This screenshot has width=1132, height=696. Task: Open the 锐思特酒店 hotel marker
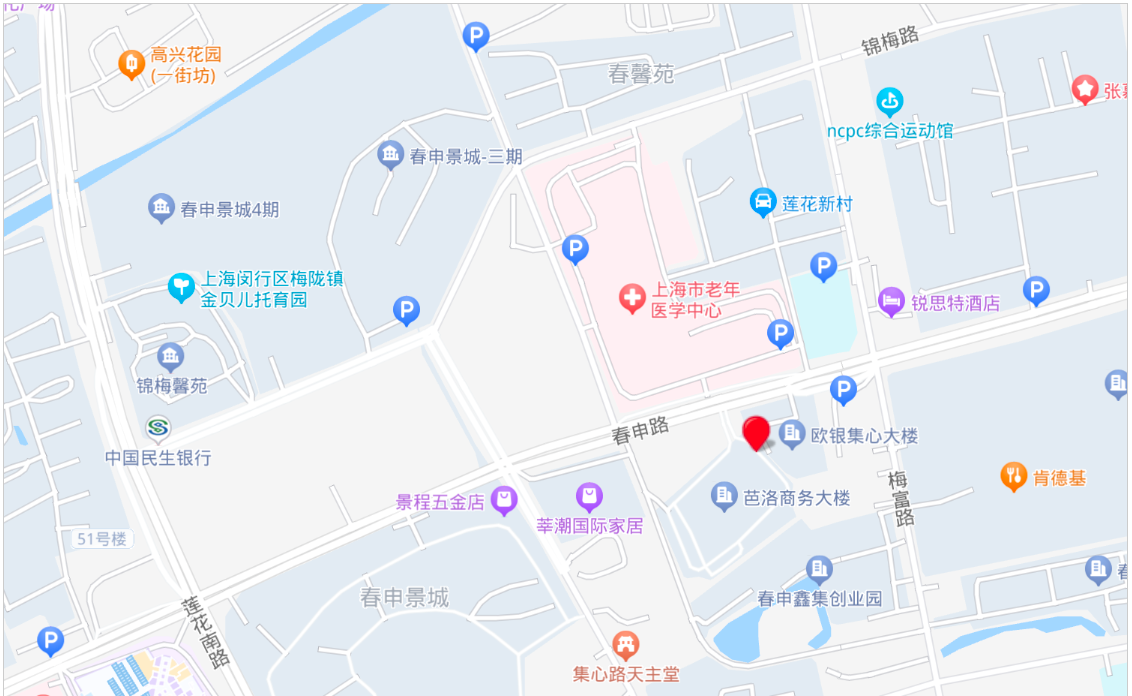[x=891, y=300]
